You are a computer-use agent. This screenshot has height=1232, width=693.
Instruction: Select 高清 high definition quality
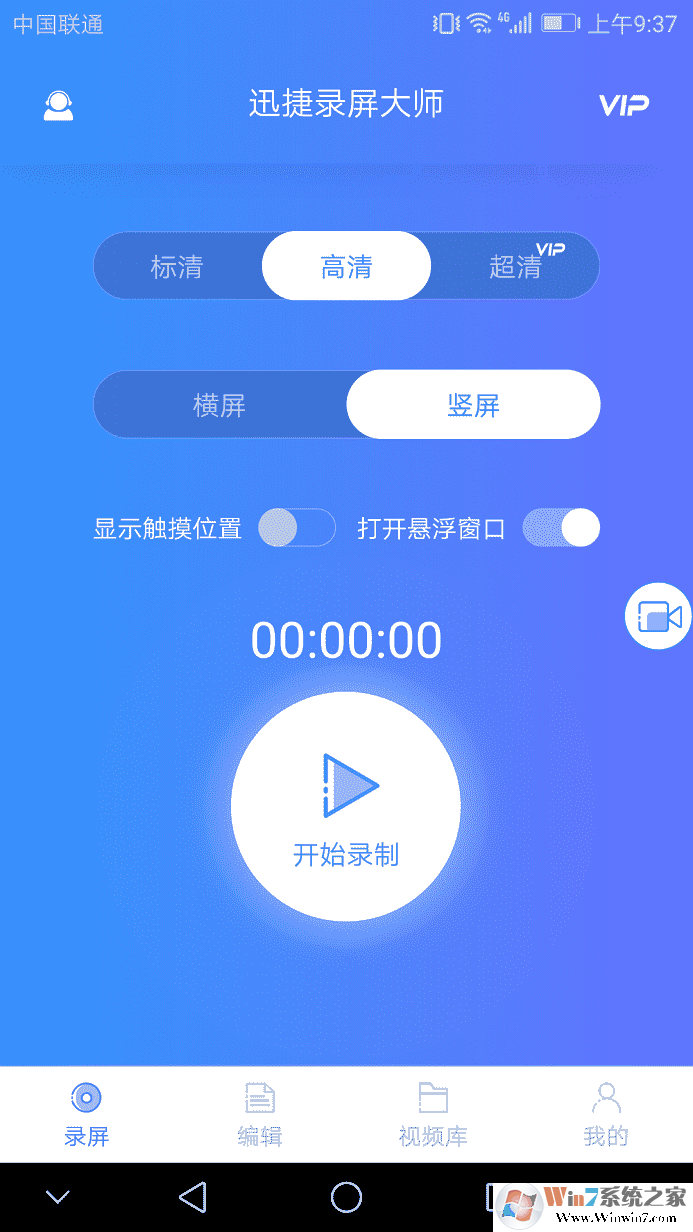[346, 267]
